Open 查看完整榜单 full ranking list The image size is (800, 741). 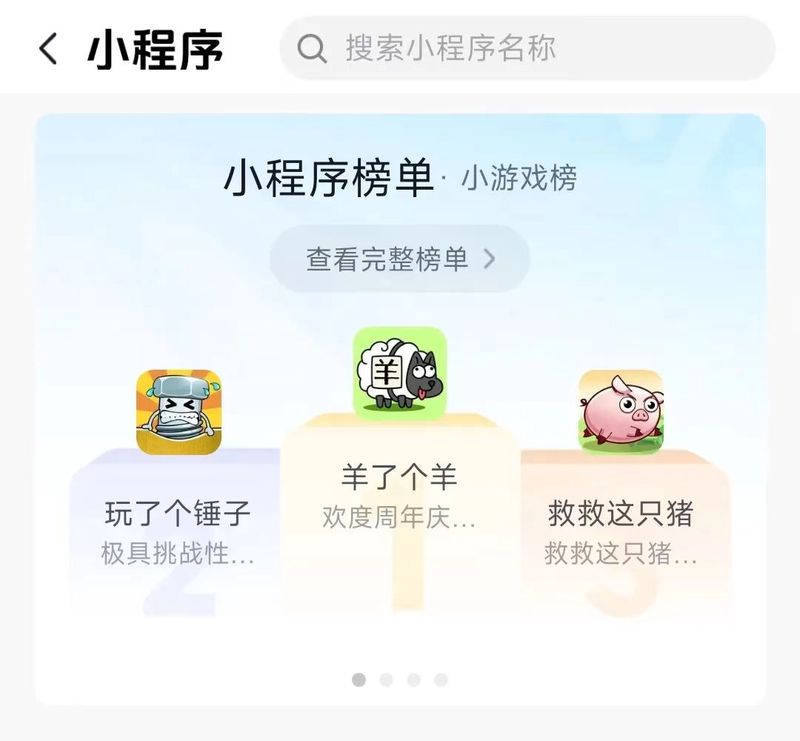point(400,259)
